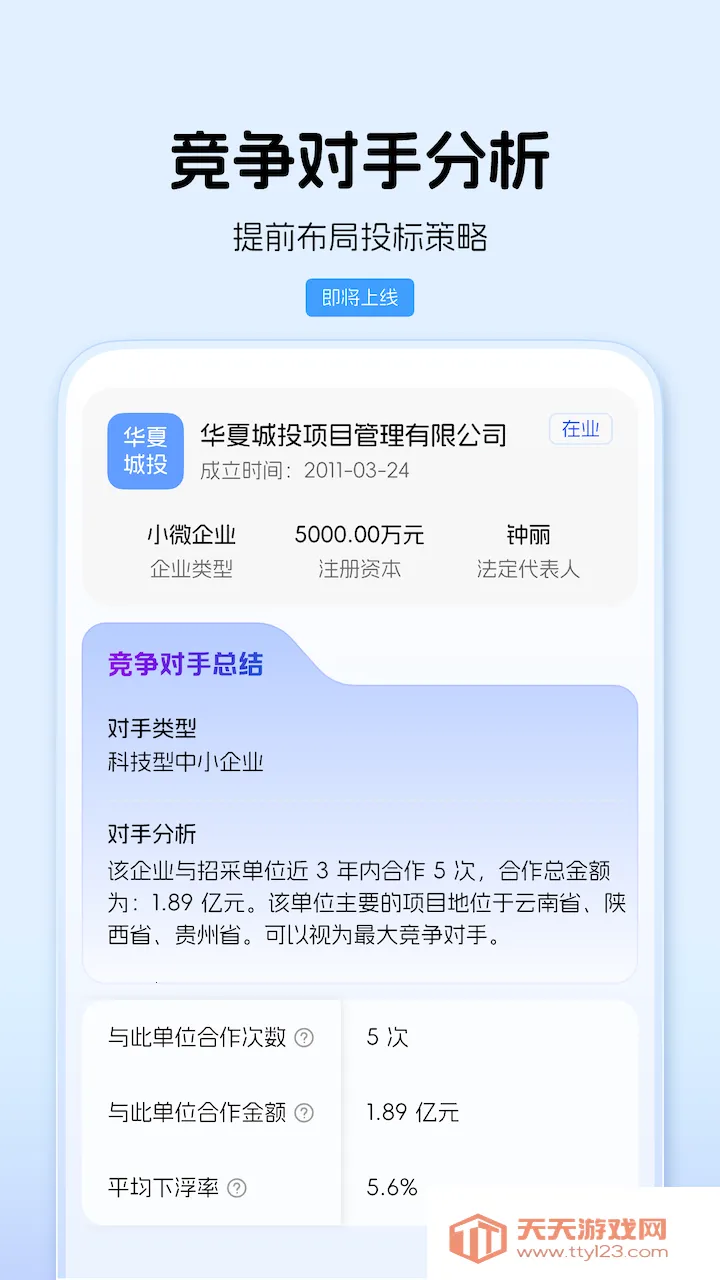Select the 竞争对手总结 ribbon header
This screenshot has width=720, height=1280.
[x=185, y=664]
